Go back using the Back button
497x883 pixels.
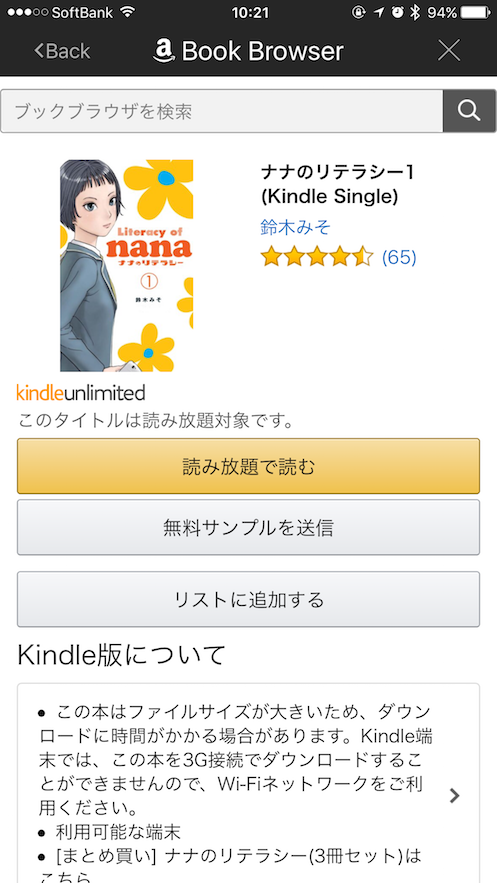(x=62, y=51)
